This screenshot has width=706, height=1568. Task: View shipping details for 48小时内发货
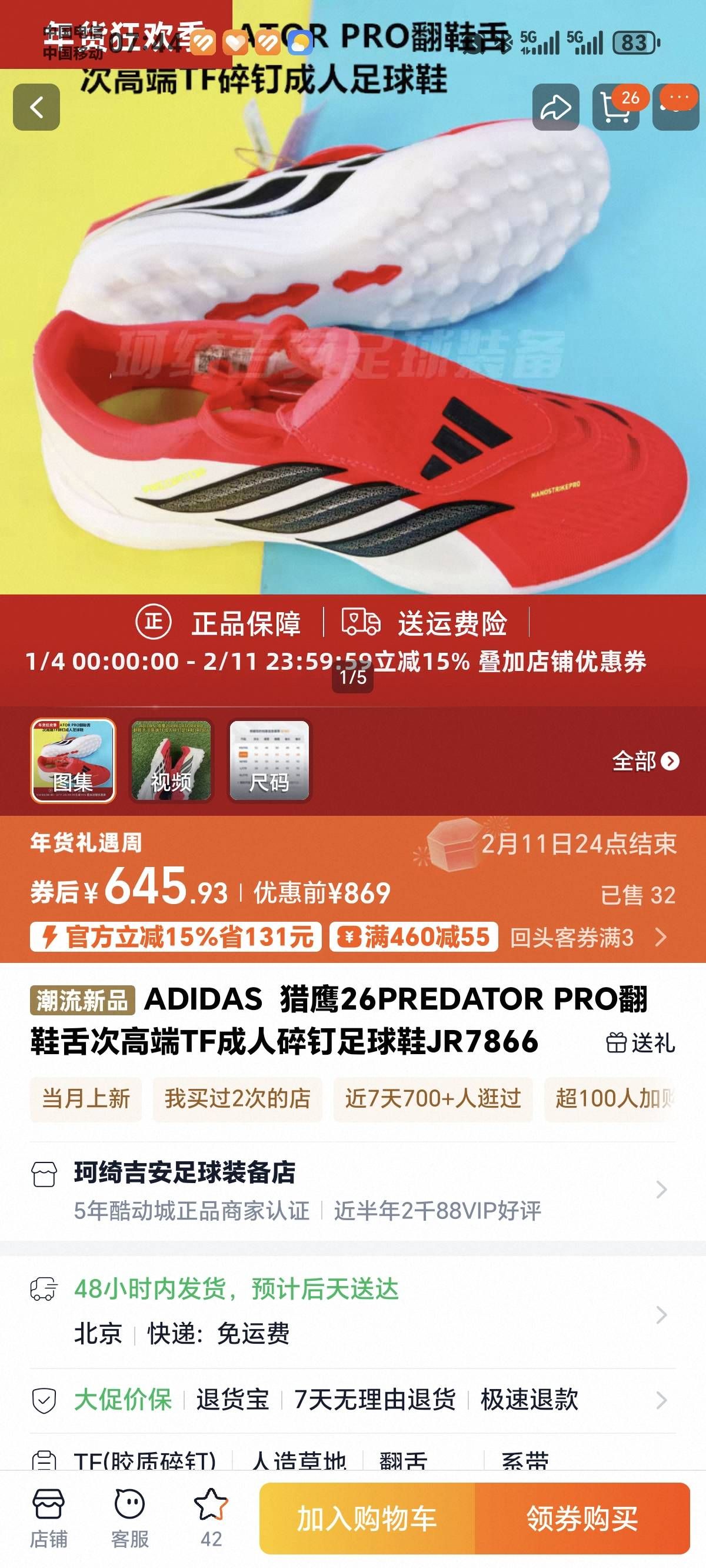pos(353,1311)
